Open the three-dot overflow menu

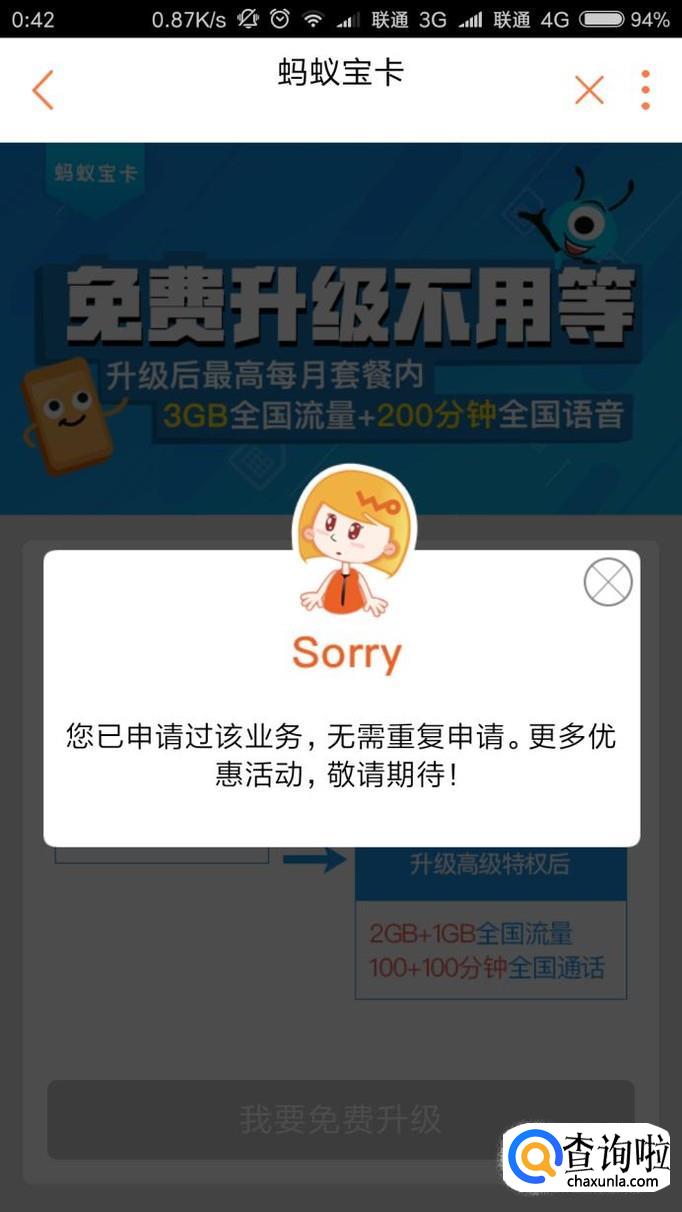[x=645, y=90]
